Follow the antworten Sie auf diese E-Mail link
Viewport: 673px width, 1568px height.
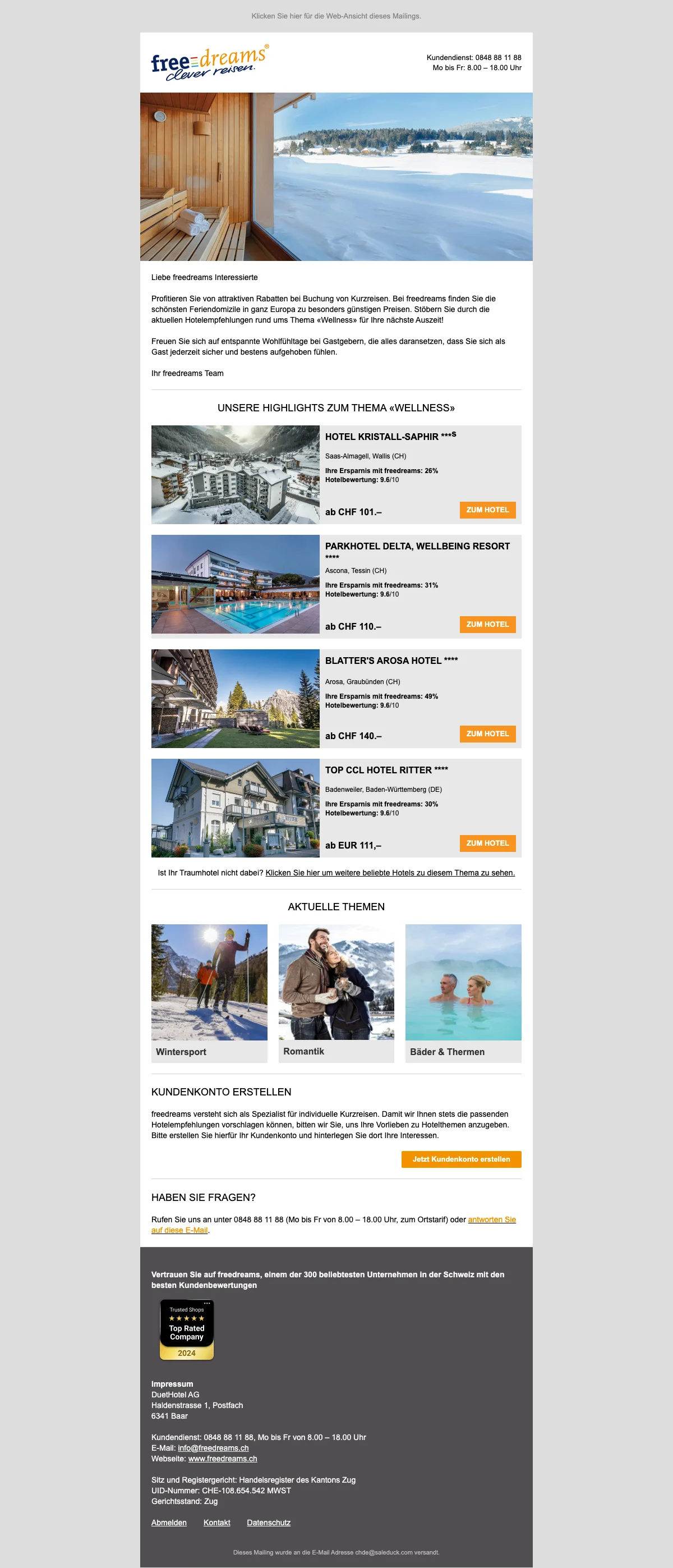click(x=491, y=1220)
